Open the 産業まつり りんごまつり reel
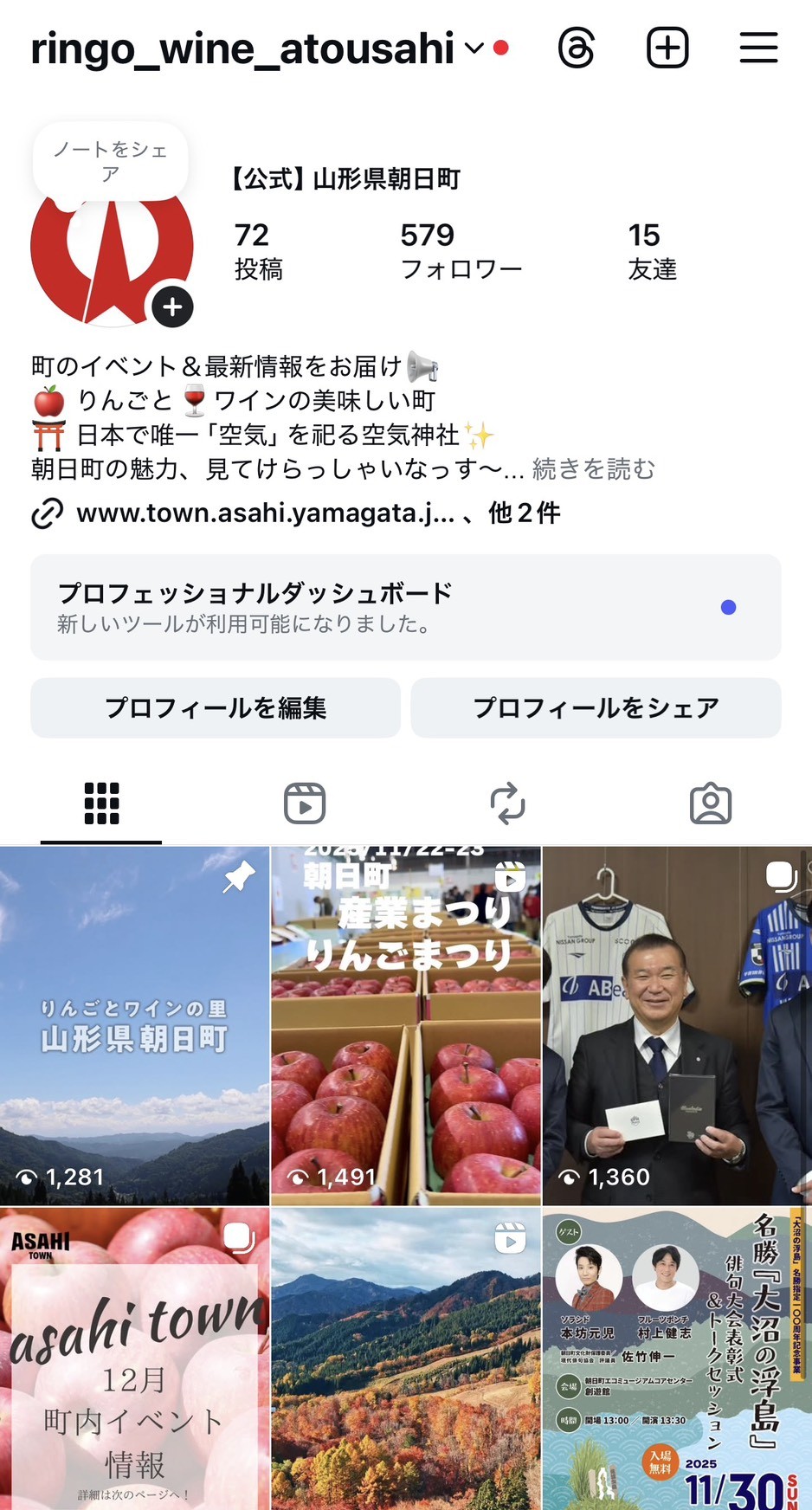The image size is (812, 1510). click(406, 1026)
